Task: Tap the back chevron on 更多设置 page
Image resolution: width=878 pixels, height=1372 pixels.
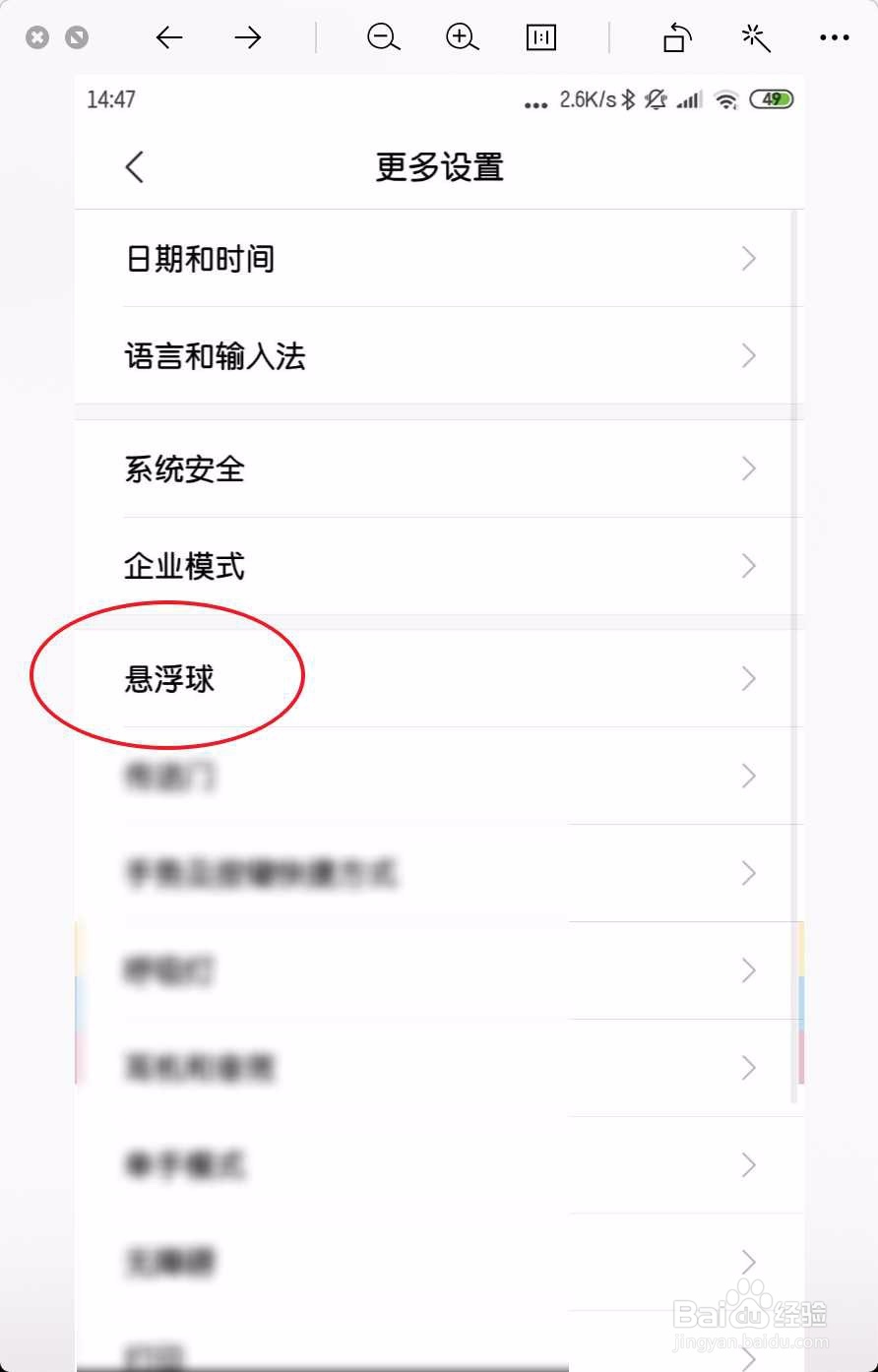Action: click(x=135, y=167)
